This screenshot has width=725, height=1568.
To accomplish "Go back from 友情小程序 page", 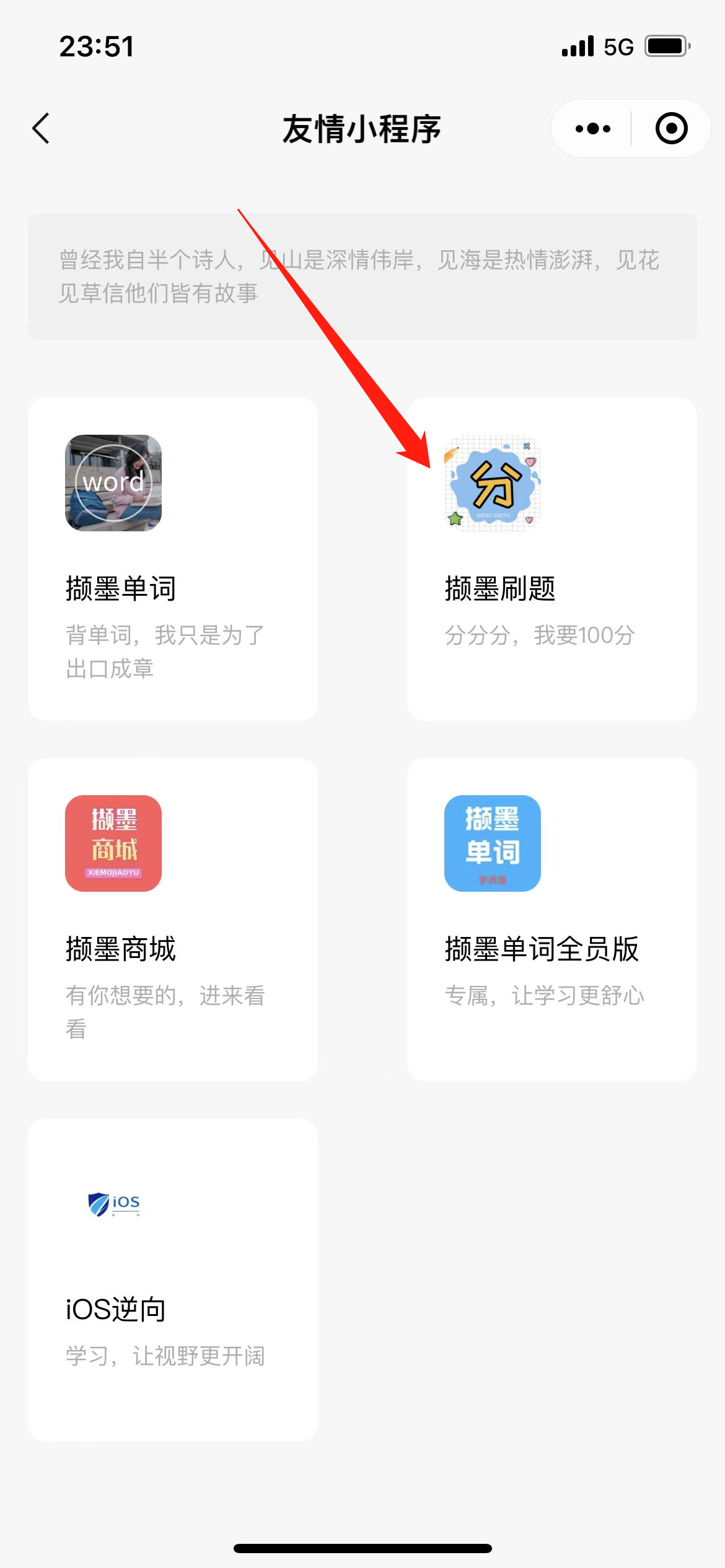I will pos(41,129).
